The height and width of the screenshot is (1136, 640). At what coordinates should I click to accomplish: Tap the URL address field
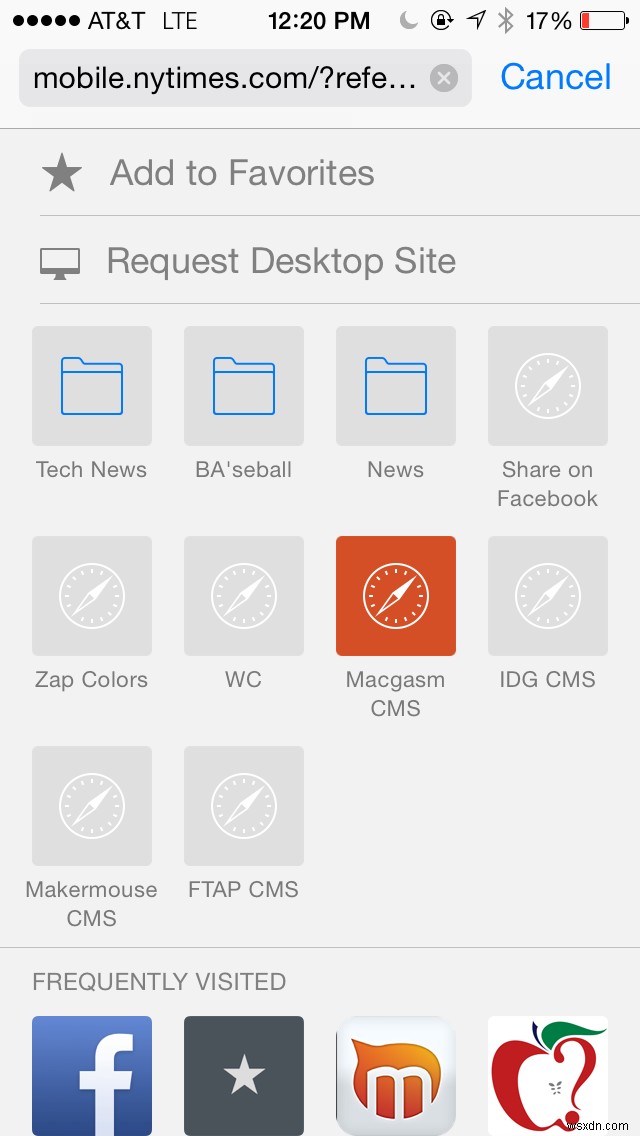click(225, 78)
